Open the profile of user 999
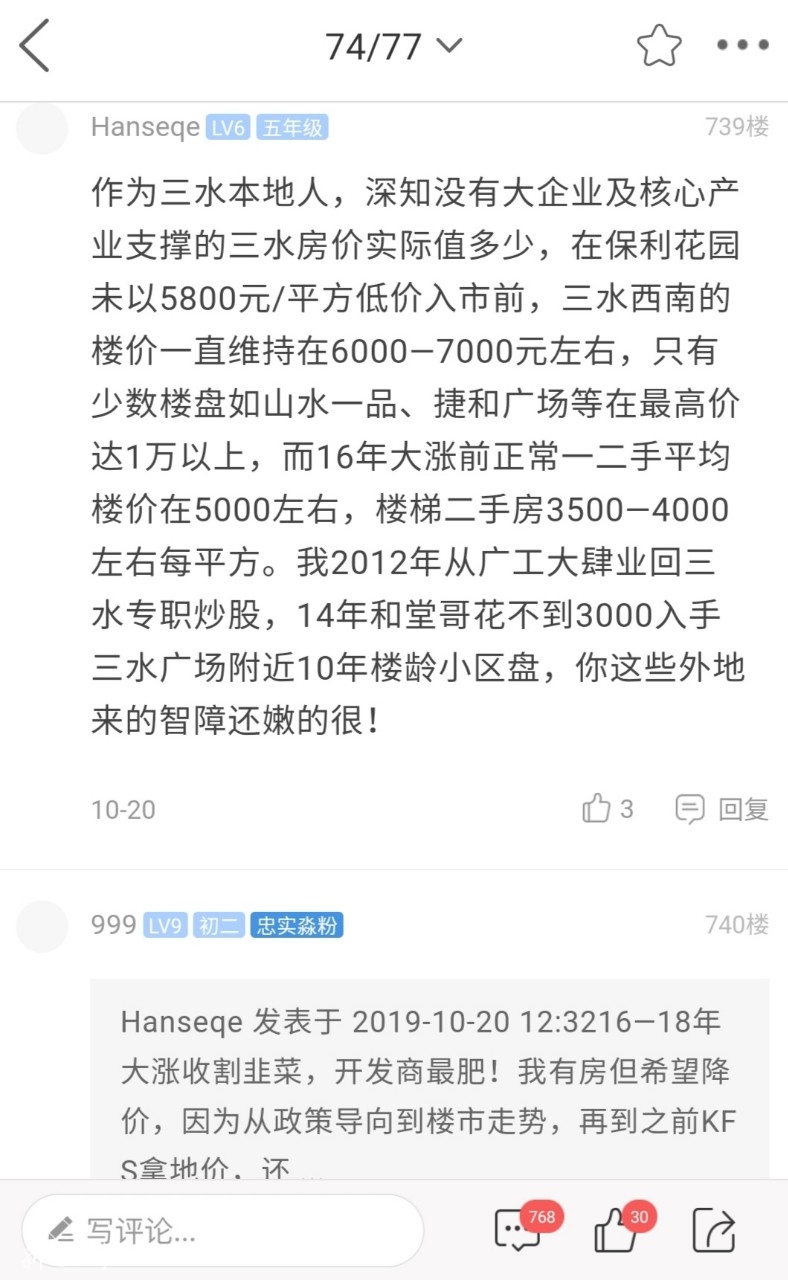Image resolution: width=788 pixels, height=1280 pixels. (x=113, y=925)
